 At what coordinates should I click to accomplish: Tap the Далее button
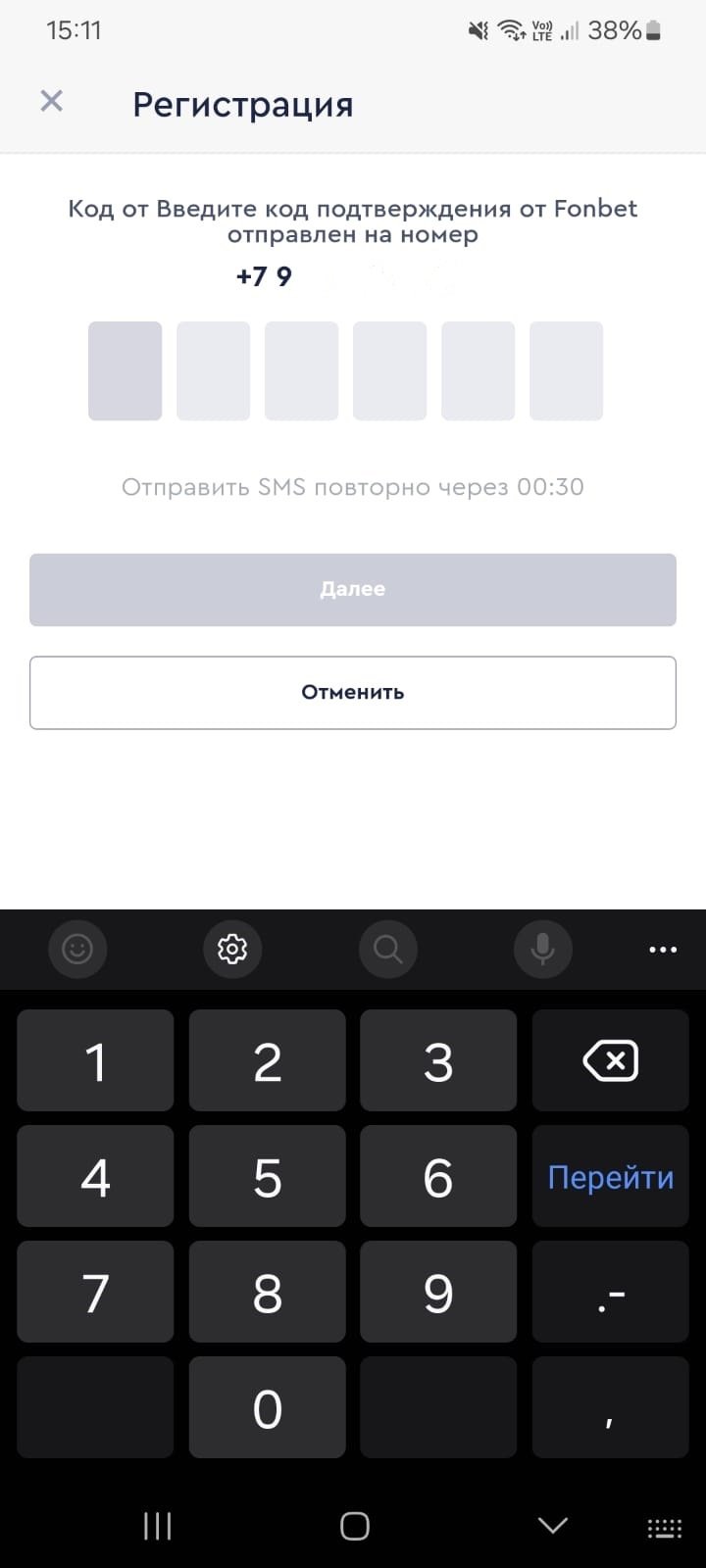point(353,589)
